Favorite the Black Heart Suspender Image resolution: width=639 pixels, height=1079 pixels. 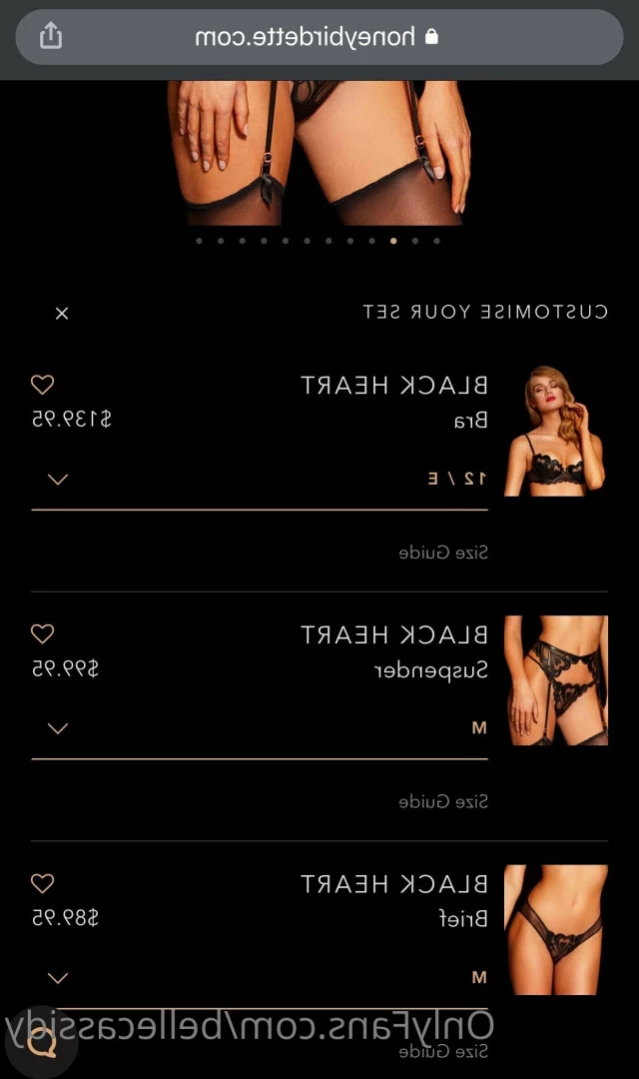point(42,633)
